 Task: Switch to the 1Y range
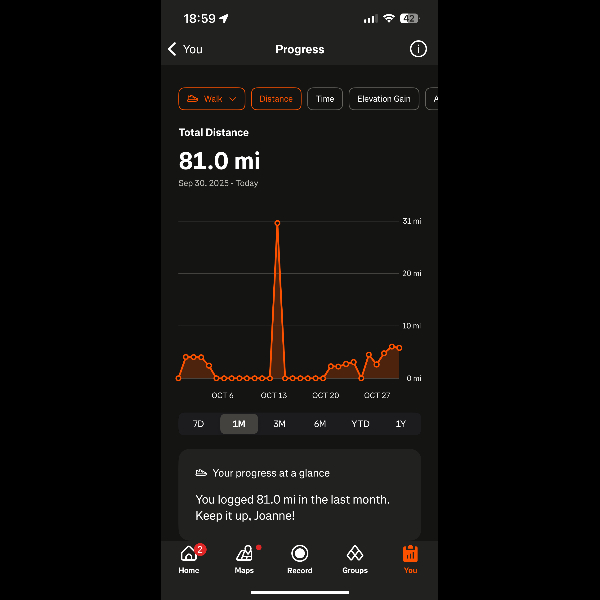point(400,424)
